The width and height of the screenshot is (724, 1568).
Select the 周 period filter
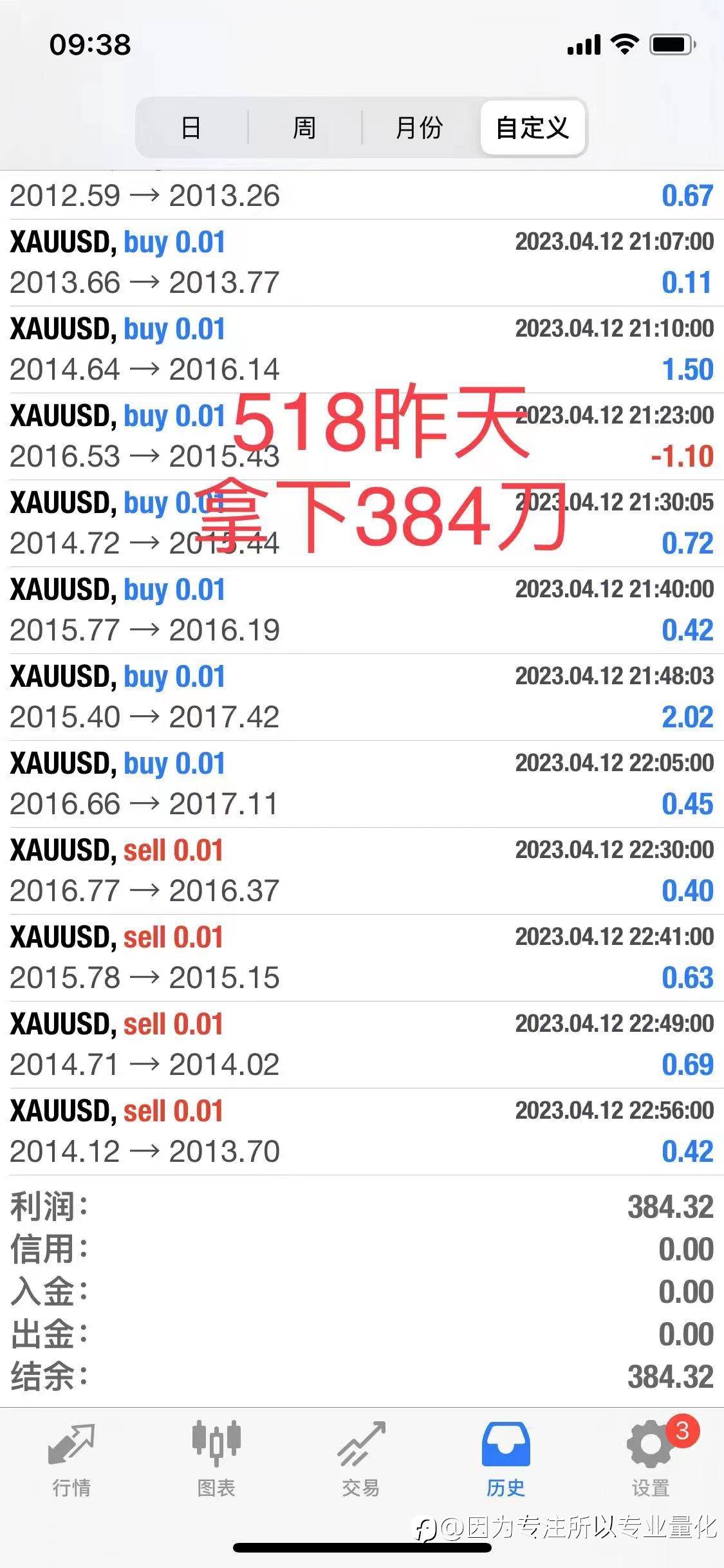pyautogui.click(x=305, y=127)
